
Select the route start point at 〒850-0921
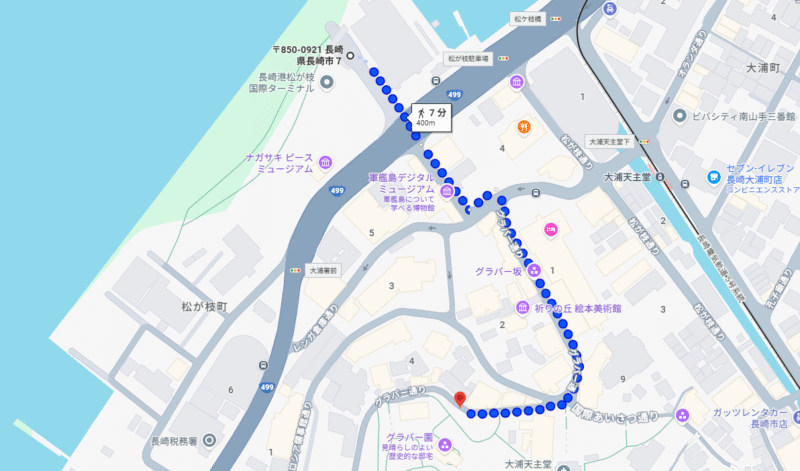point(350,56)
